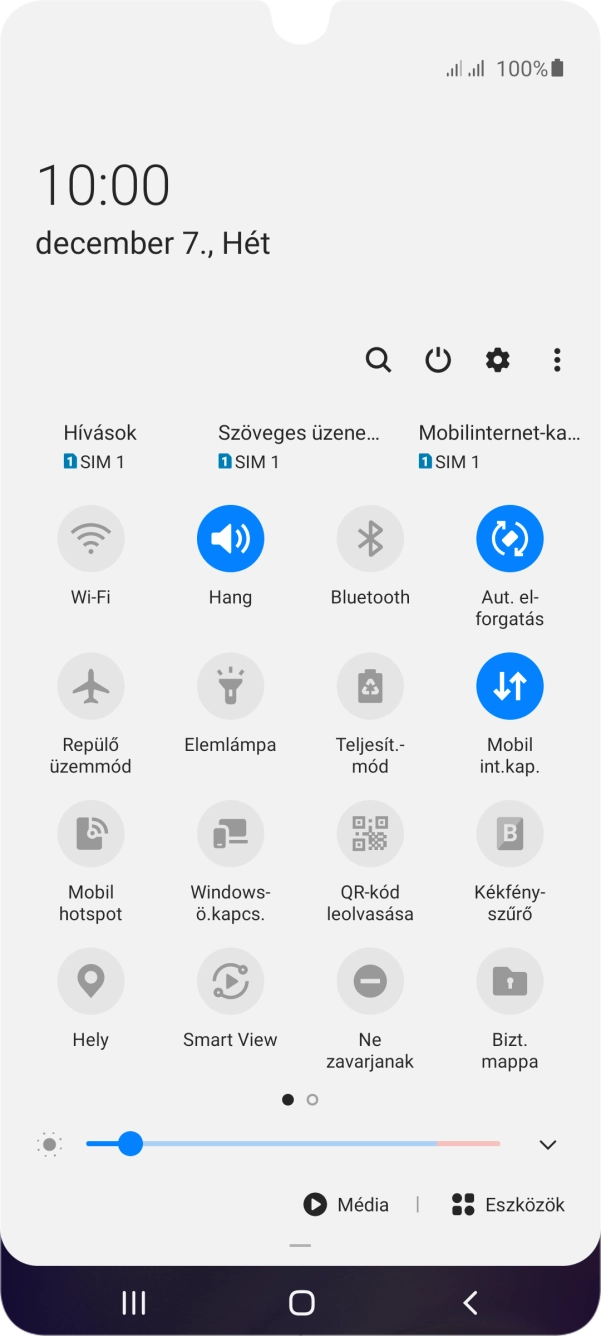
Task: Go to the home screen
Action: pyautogui.click(x=301, y=1302)
